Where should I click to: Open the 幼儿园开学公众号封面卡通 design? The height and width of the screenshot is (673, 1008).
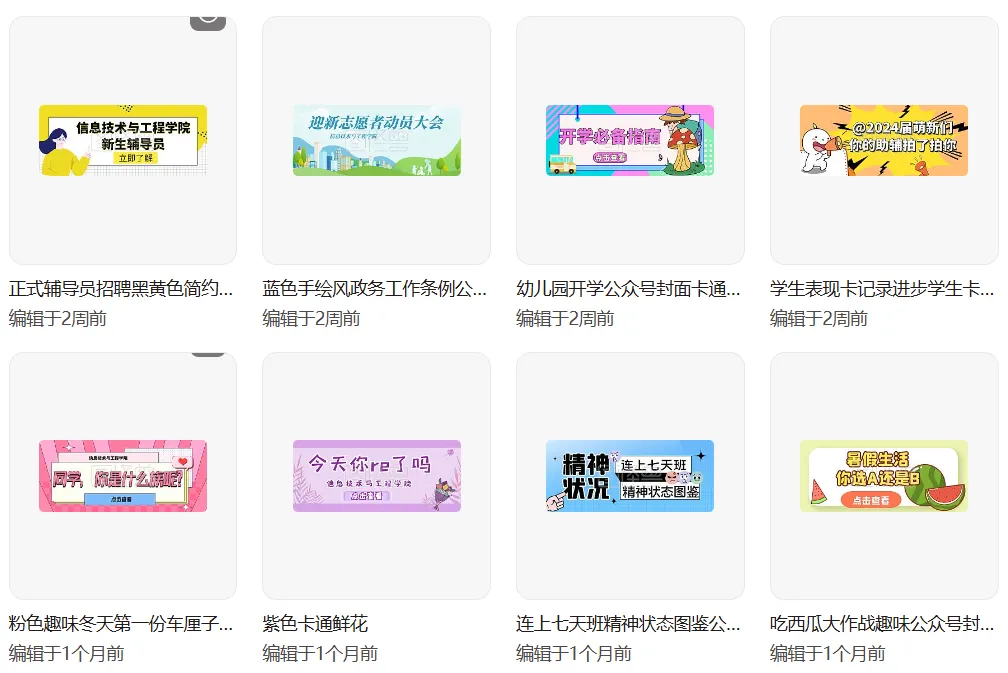point(630,141)
